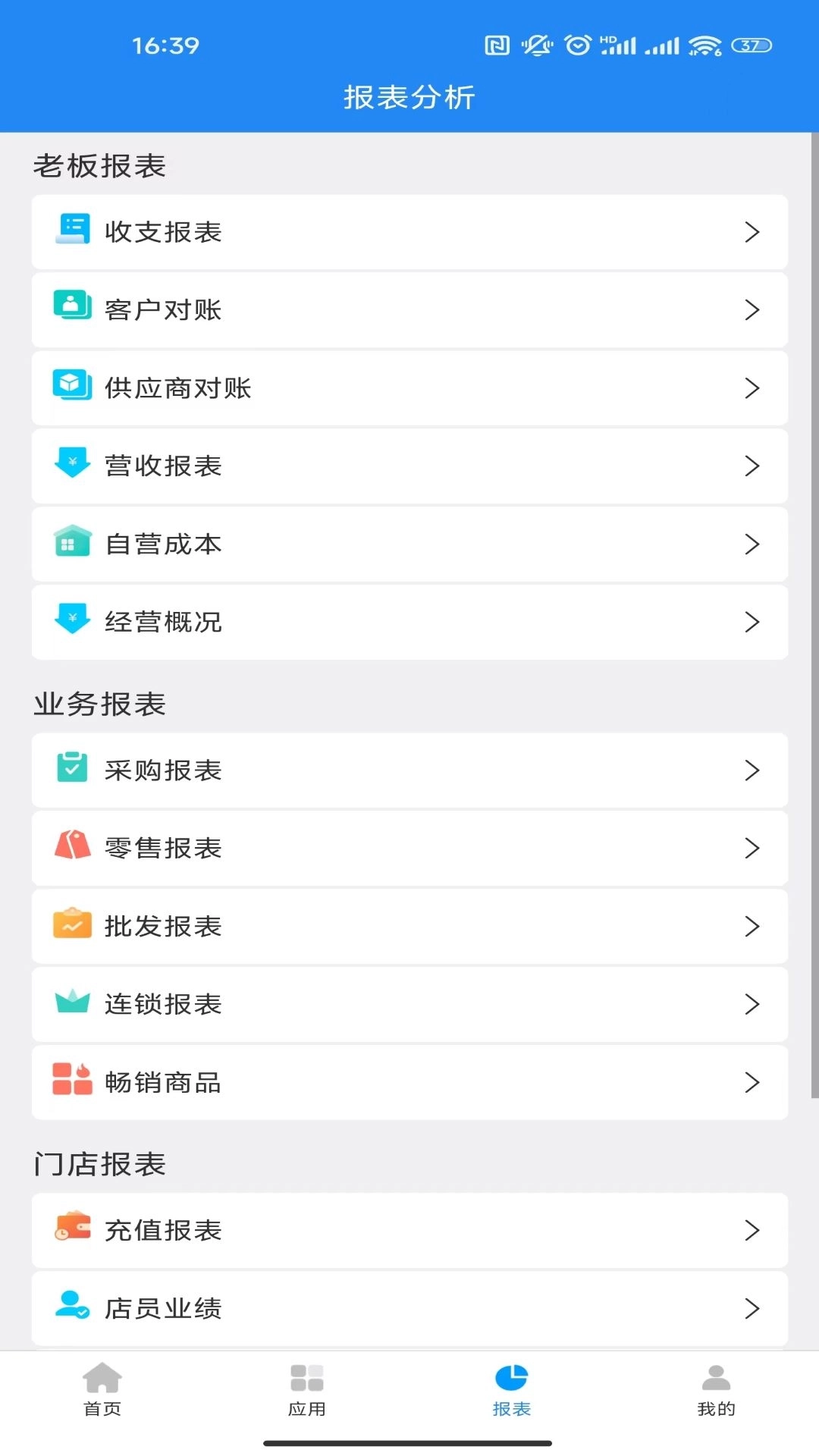Viewport: 819px width, 1456px height.
Task: Click the 店员业绩 staff icon
Action: point(71,1308)
